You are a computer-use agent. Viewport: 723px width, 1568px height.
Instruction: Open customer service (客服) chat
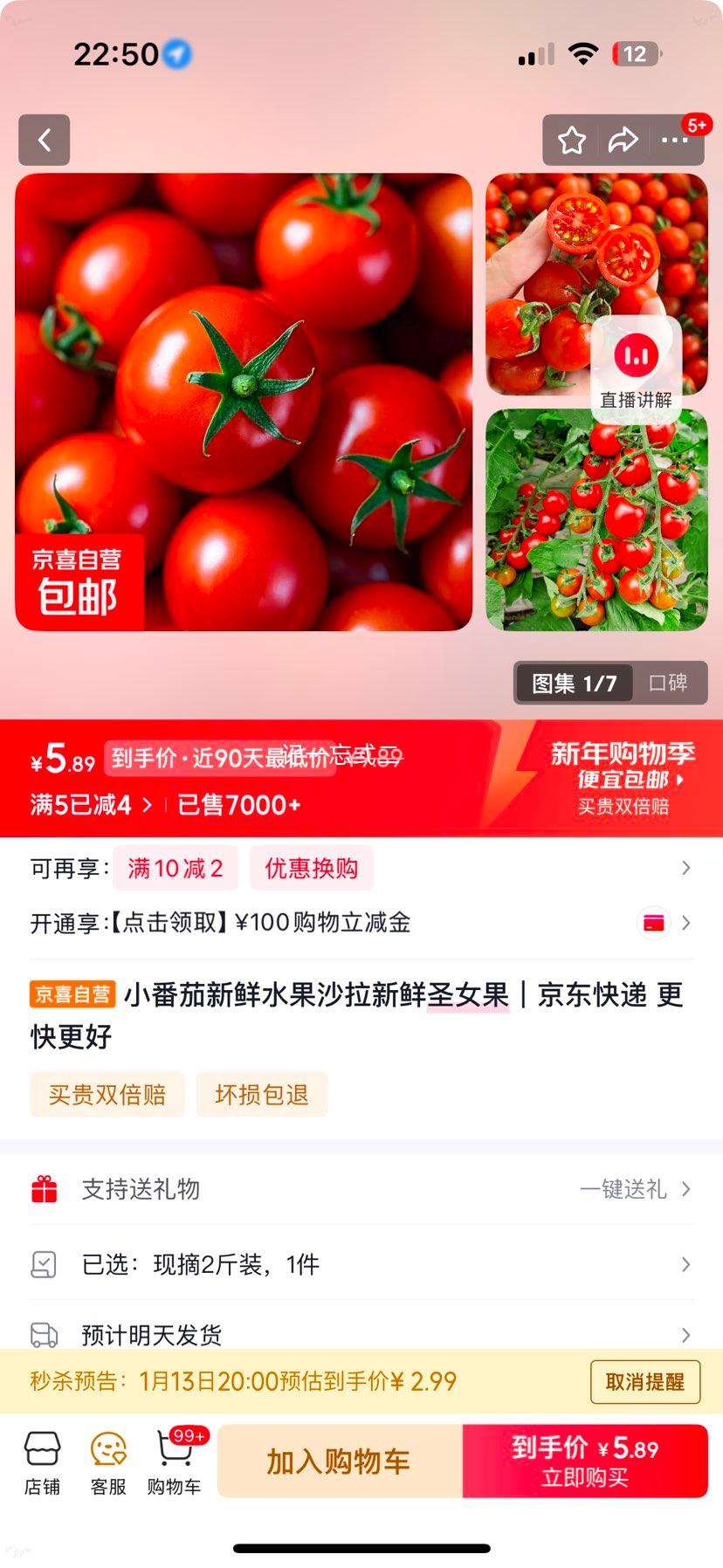[x=107, y=1459]
